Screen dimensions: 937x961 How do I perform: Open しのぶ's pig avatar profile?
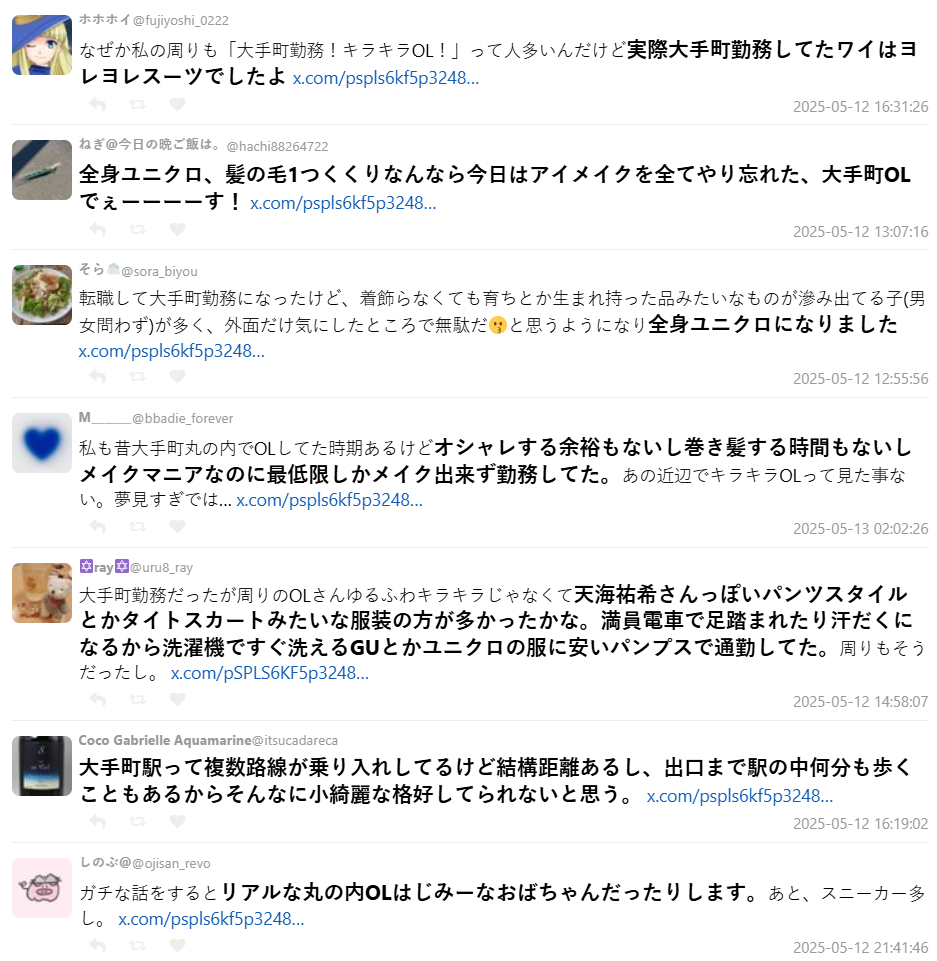42,887
